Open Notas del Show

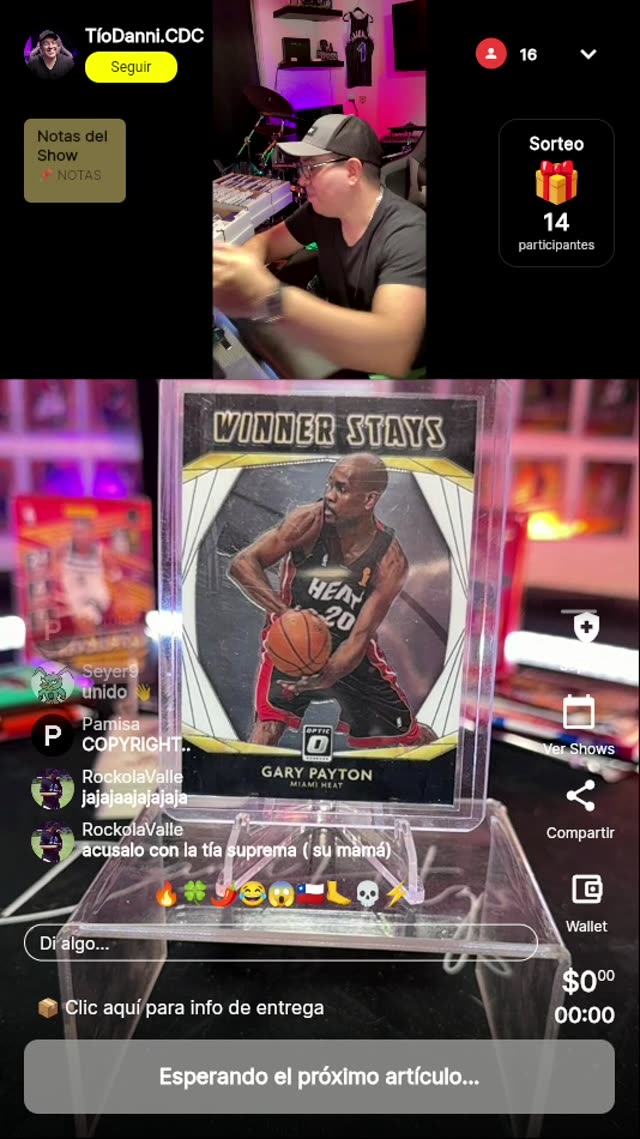tap(75, 161)
